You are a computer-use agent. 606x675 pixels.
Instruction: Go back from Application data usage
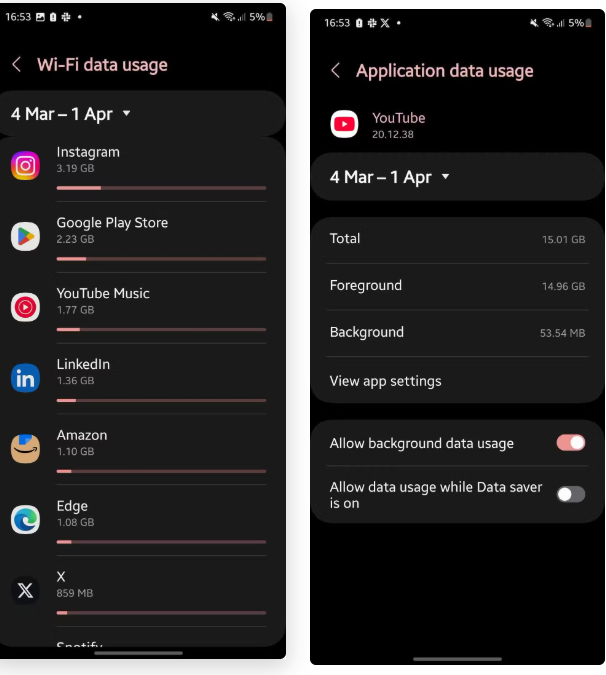coord(336,71)
